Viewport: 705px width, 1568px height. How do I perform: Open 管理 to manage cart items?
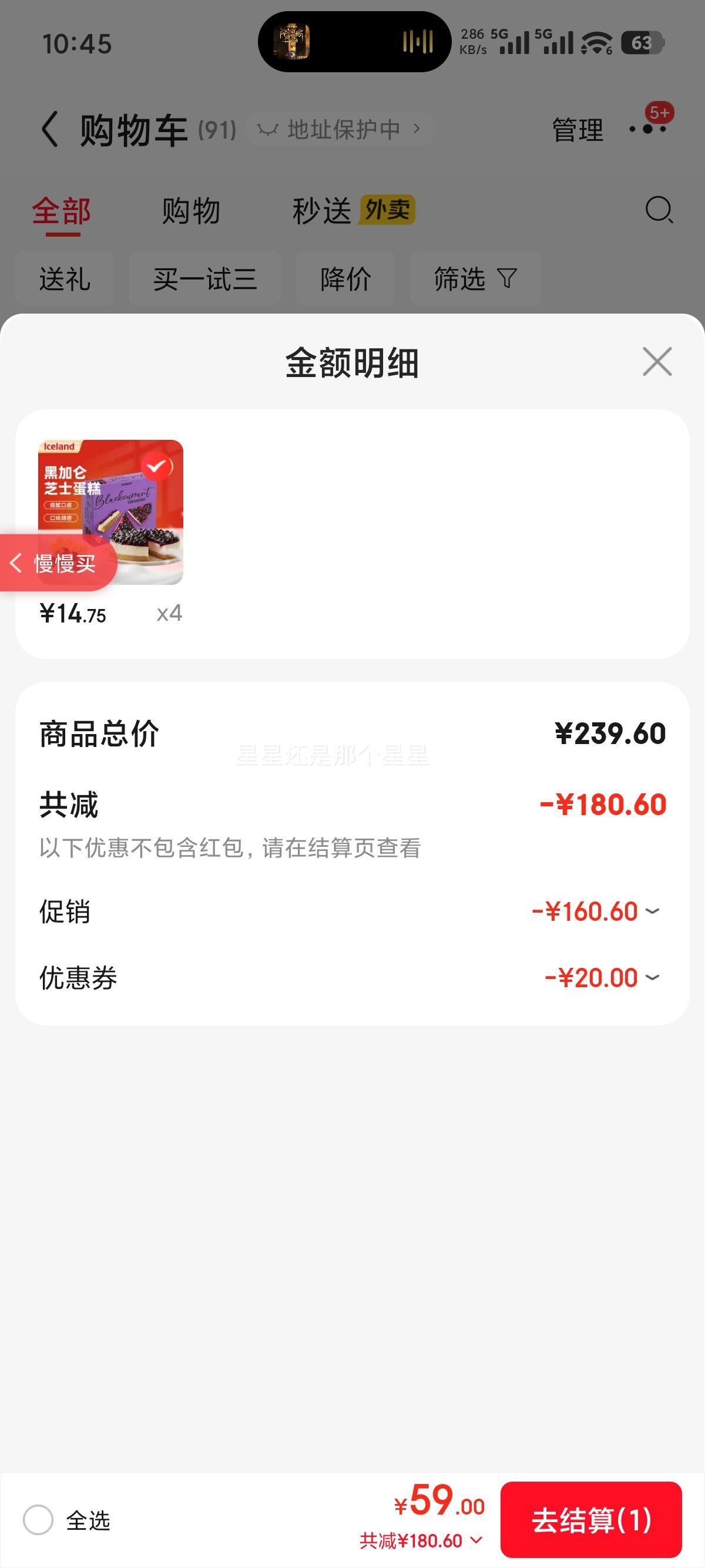click(x=576, y=130)
